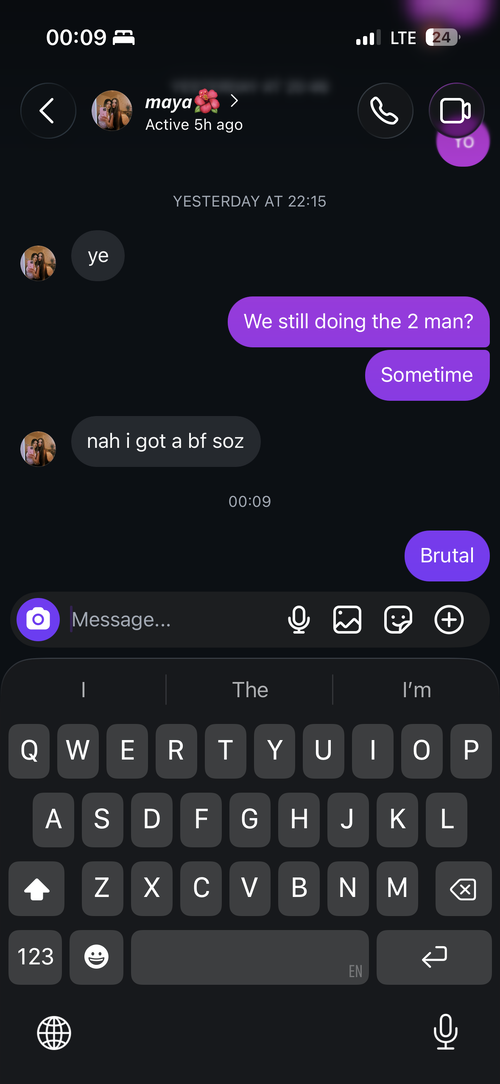The height and width of the screenshot is (1084, 500).
Task: Open the camera from message bar
Action: 38,619
